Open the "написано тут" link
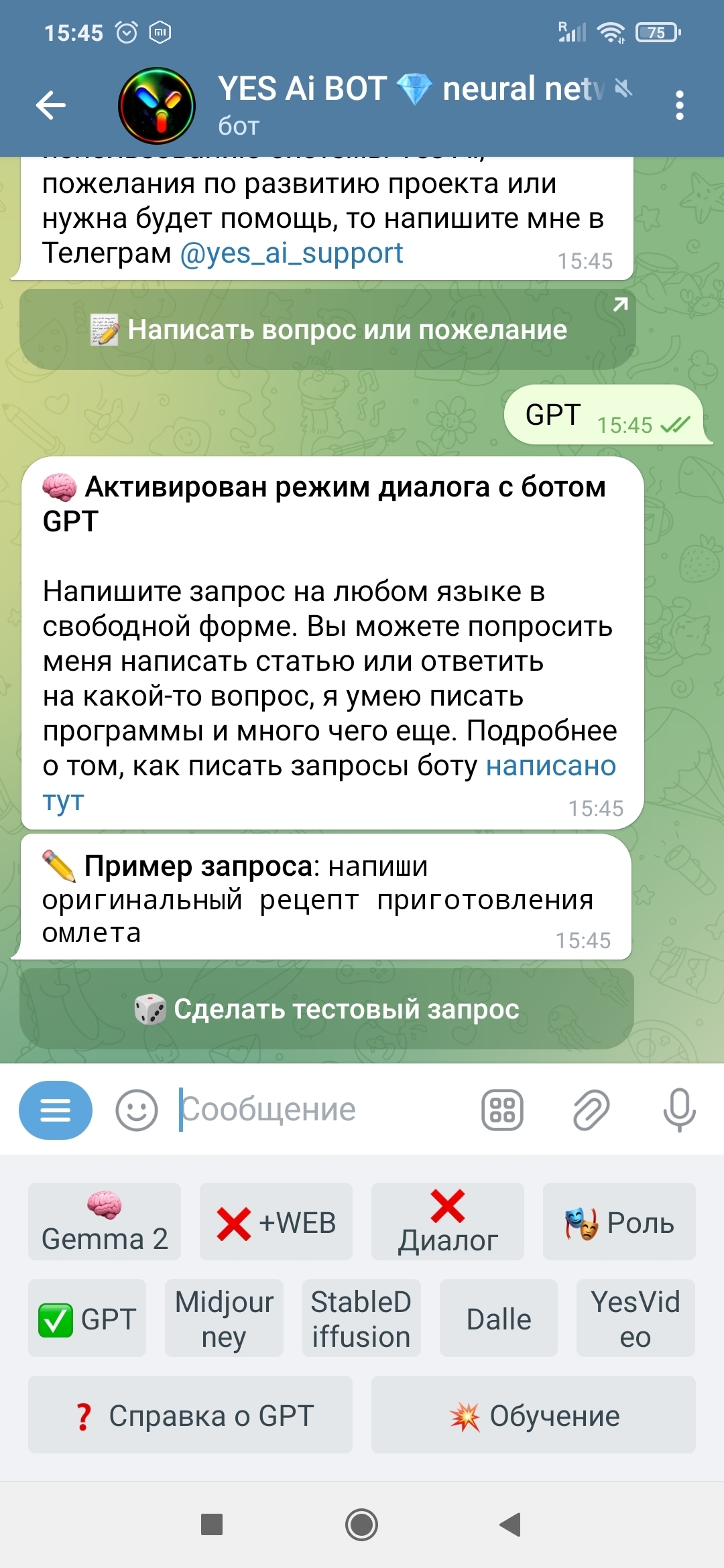The width and height of the screenshot is (724, 1568). (550, 767)
